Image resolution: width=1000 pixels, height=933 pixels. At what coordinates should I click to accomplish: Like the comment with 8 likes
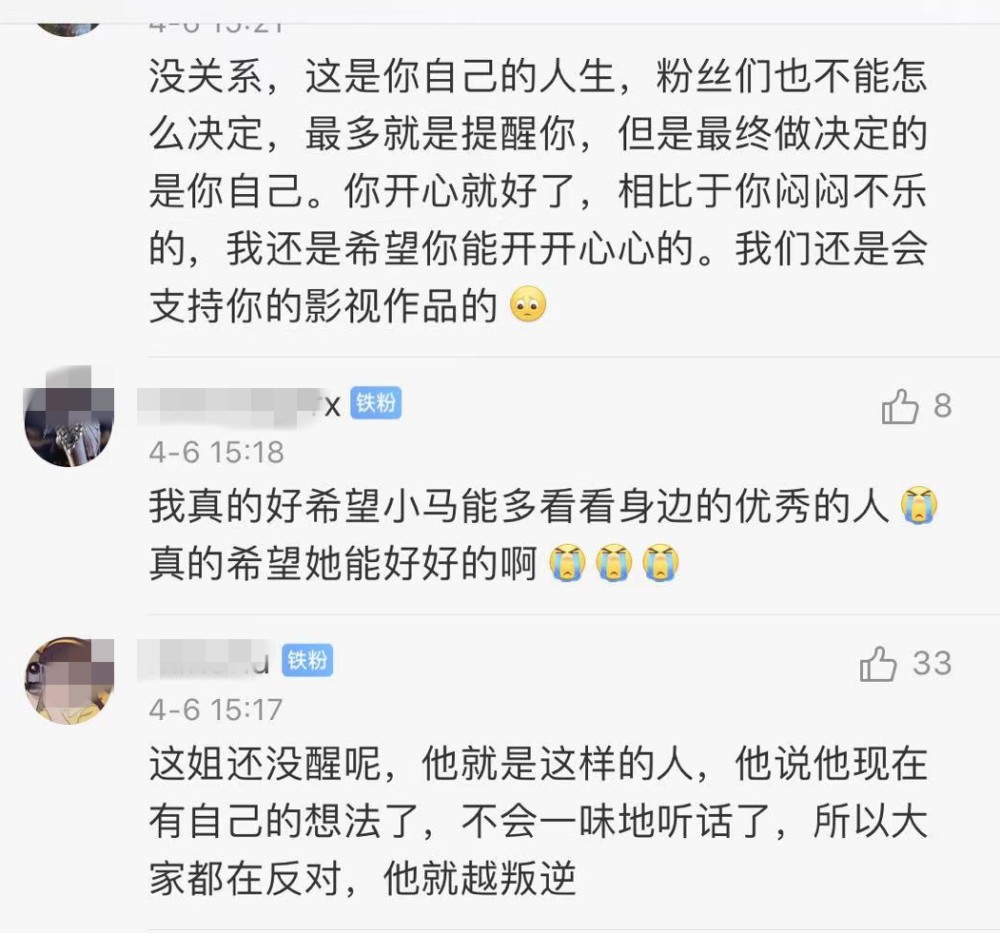[x=900, y=406]
